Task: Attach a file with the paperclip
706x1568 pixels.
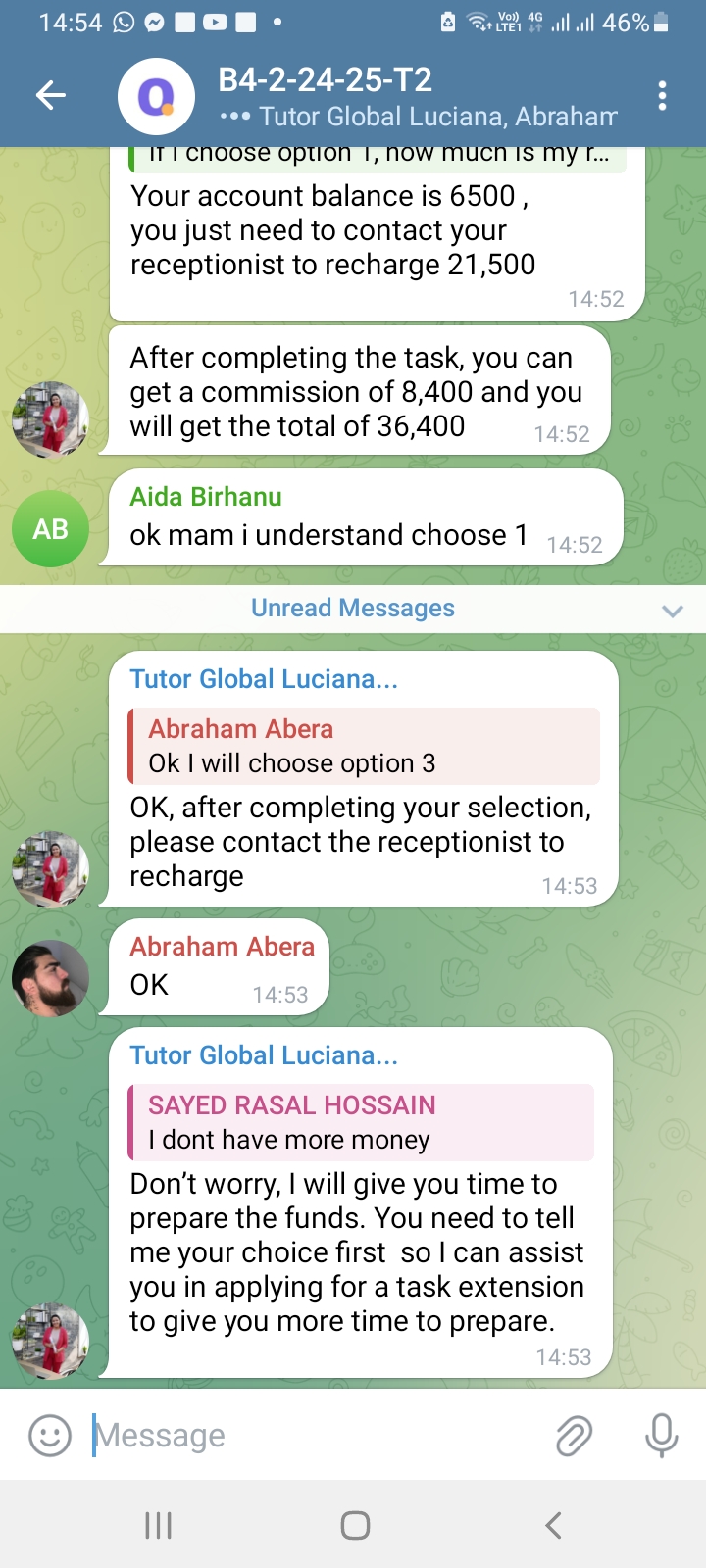Action: pos(574,1436)
